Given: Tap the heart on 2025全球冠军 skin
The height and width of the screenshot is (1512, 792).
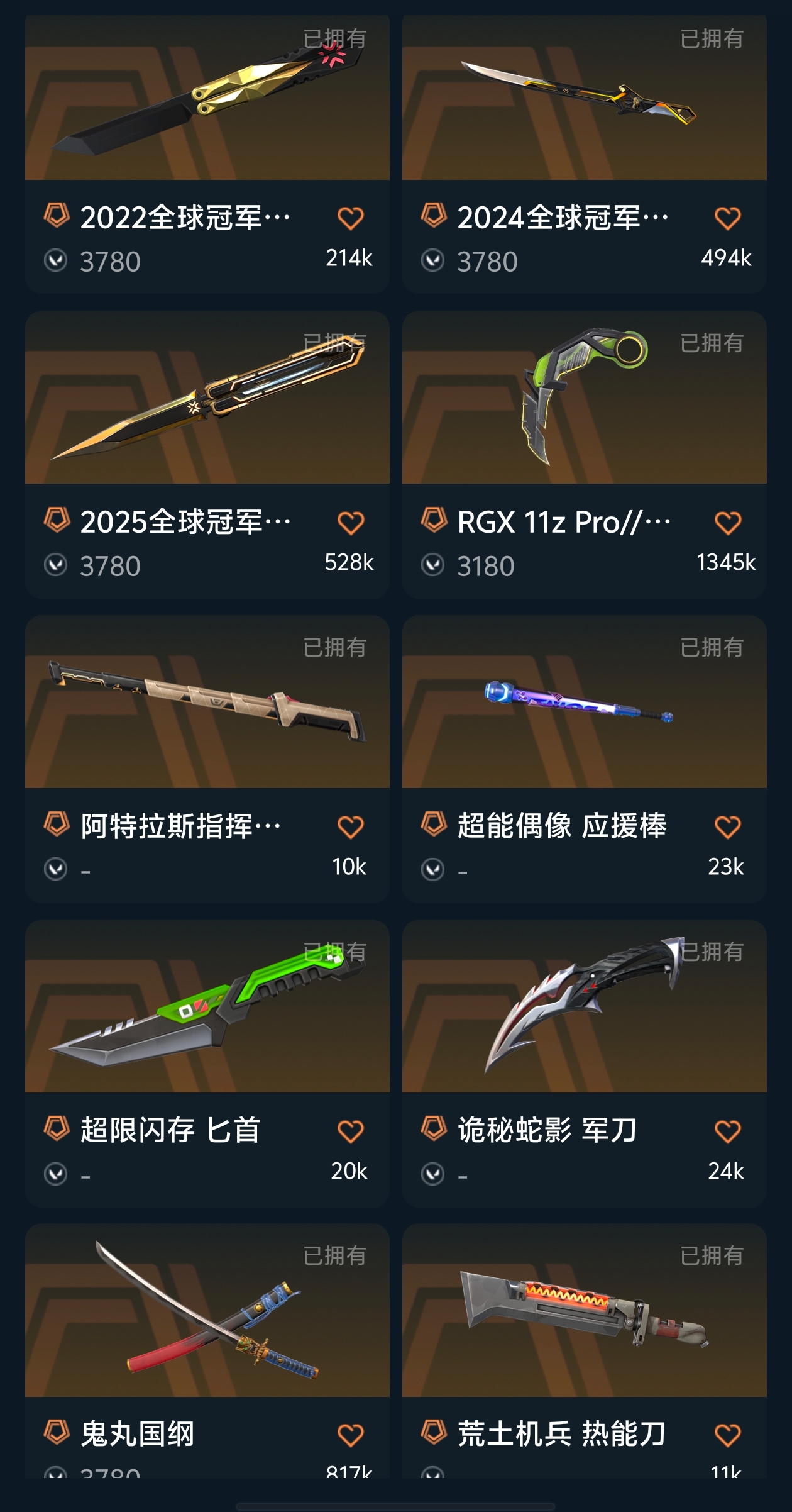Looking at the screenshot, I should 350,523.
